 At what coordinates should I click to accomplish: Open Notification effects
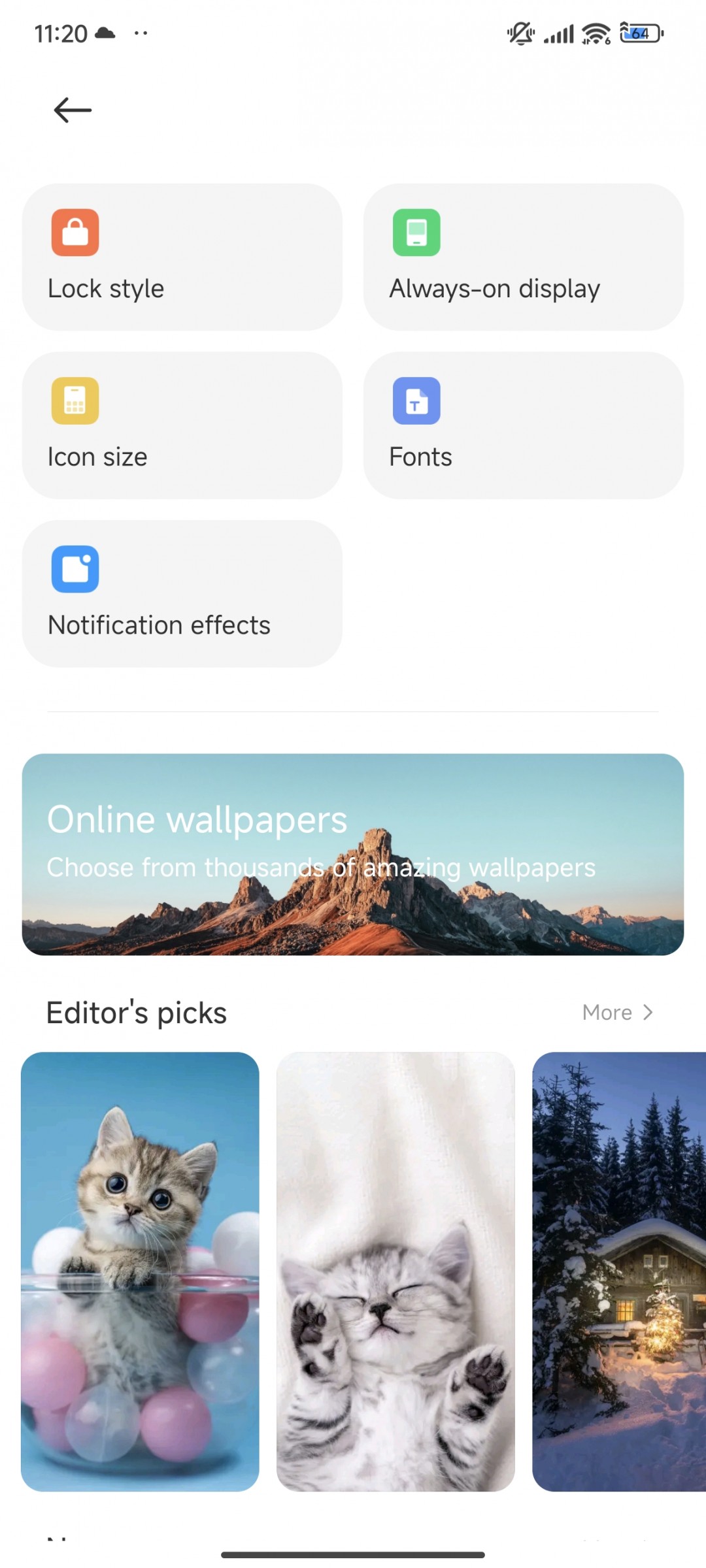[x=182, y=594]
